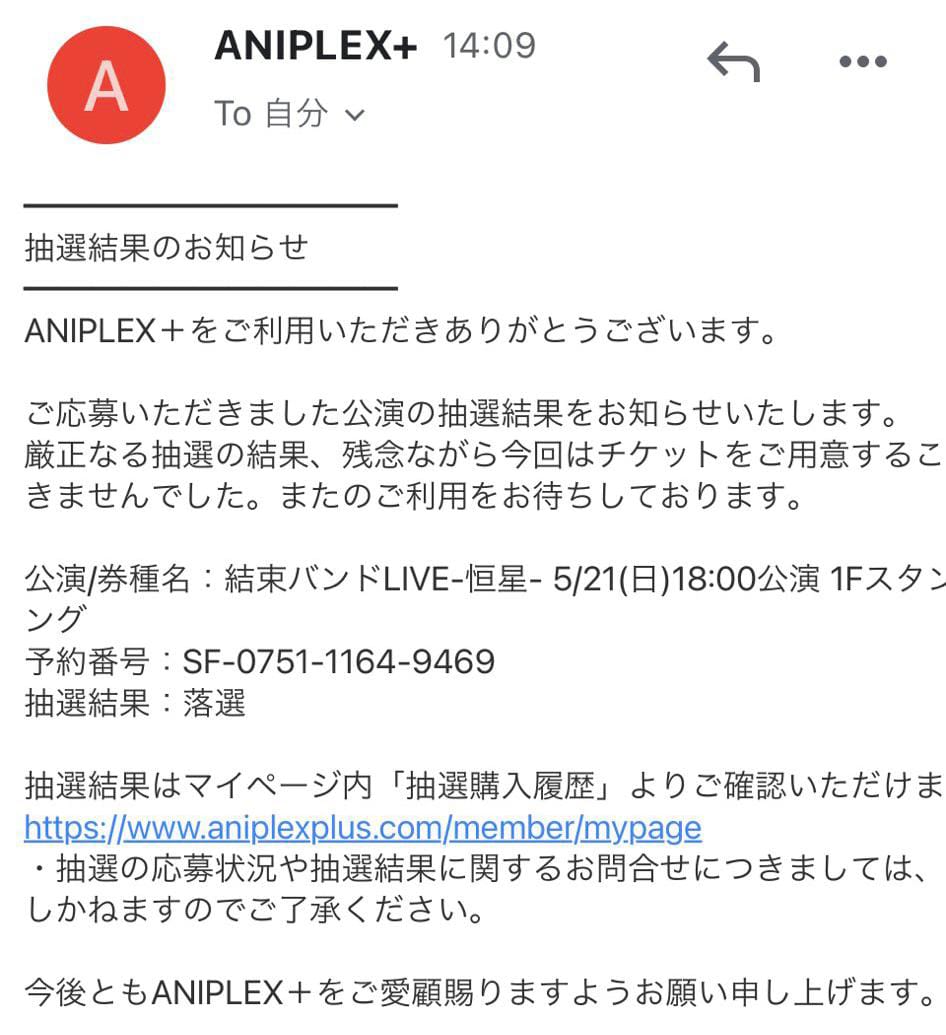Open the aniplexplus.com mypage link
Viewport: 946px width, 1035px height.
(x=362, y=828)
